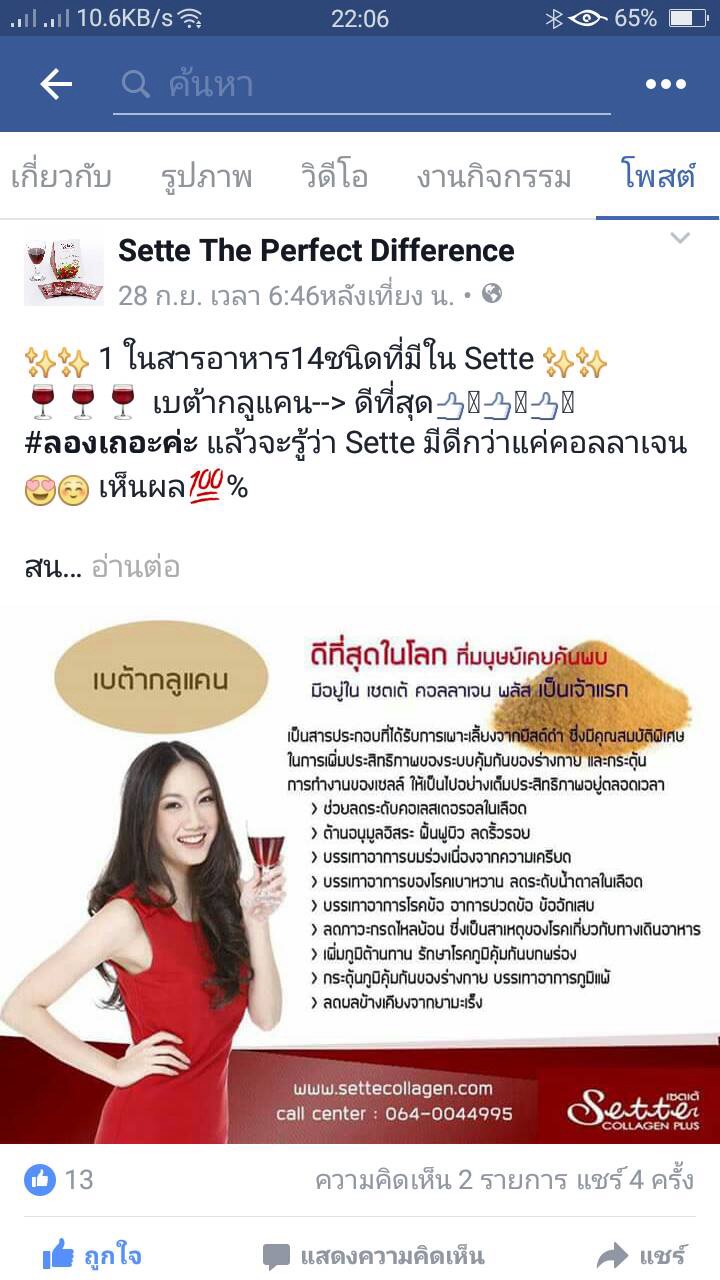Expand the post options chevron

coord(680,238)
